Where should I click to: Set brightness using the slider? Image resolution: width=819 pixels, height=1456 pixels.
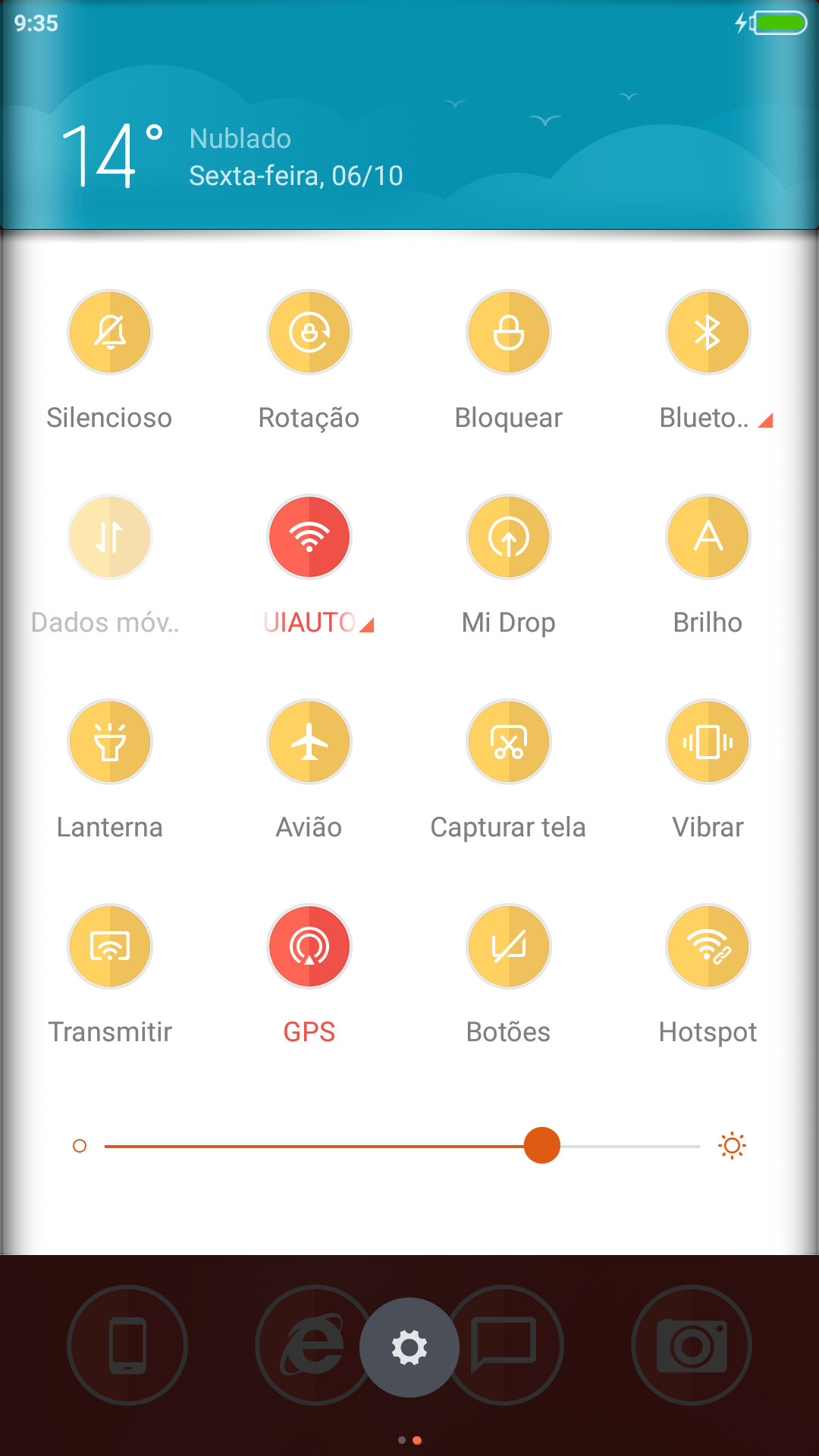point(402,1146)
